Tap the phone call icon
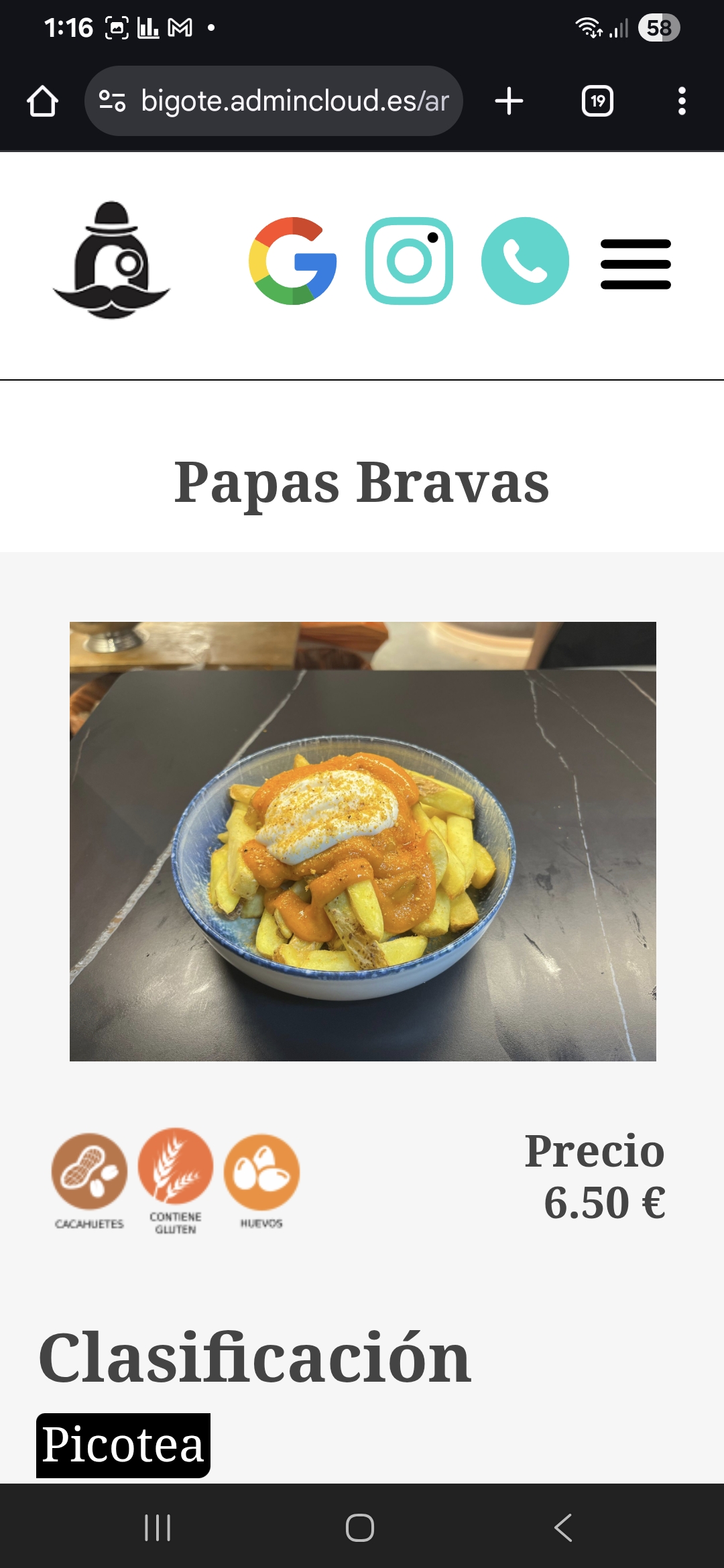 (524, 259)
